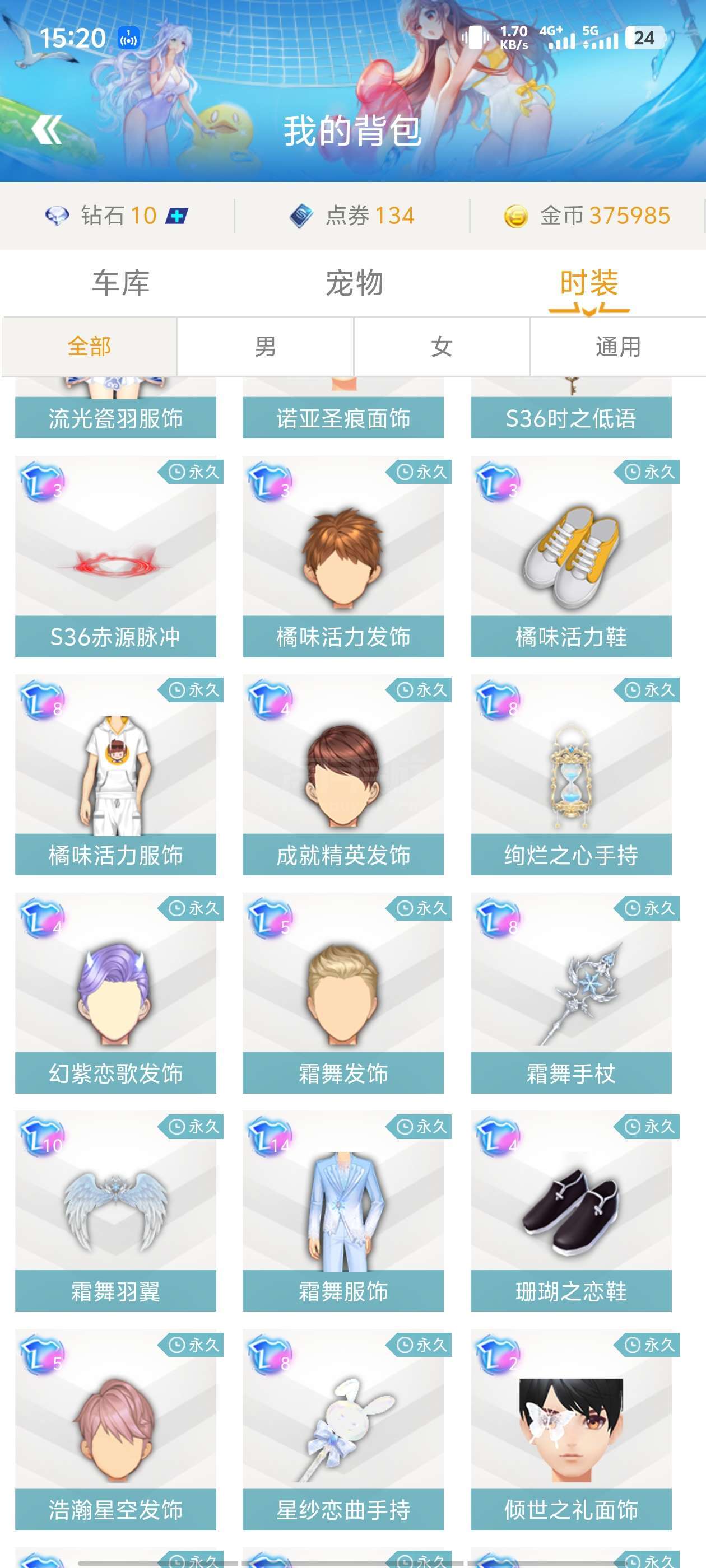Viewport: 706px width, 1568px height.
Task: Switch to the 宠物 tab
Action: coord(354,283)
